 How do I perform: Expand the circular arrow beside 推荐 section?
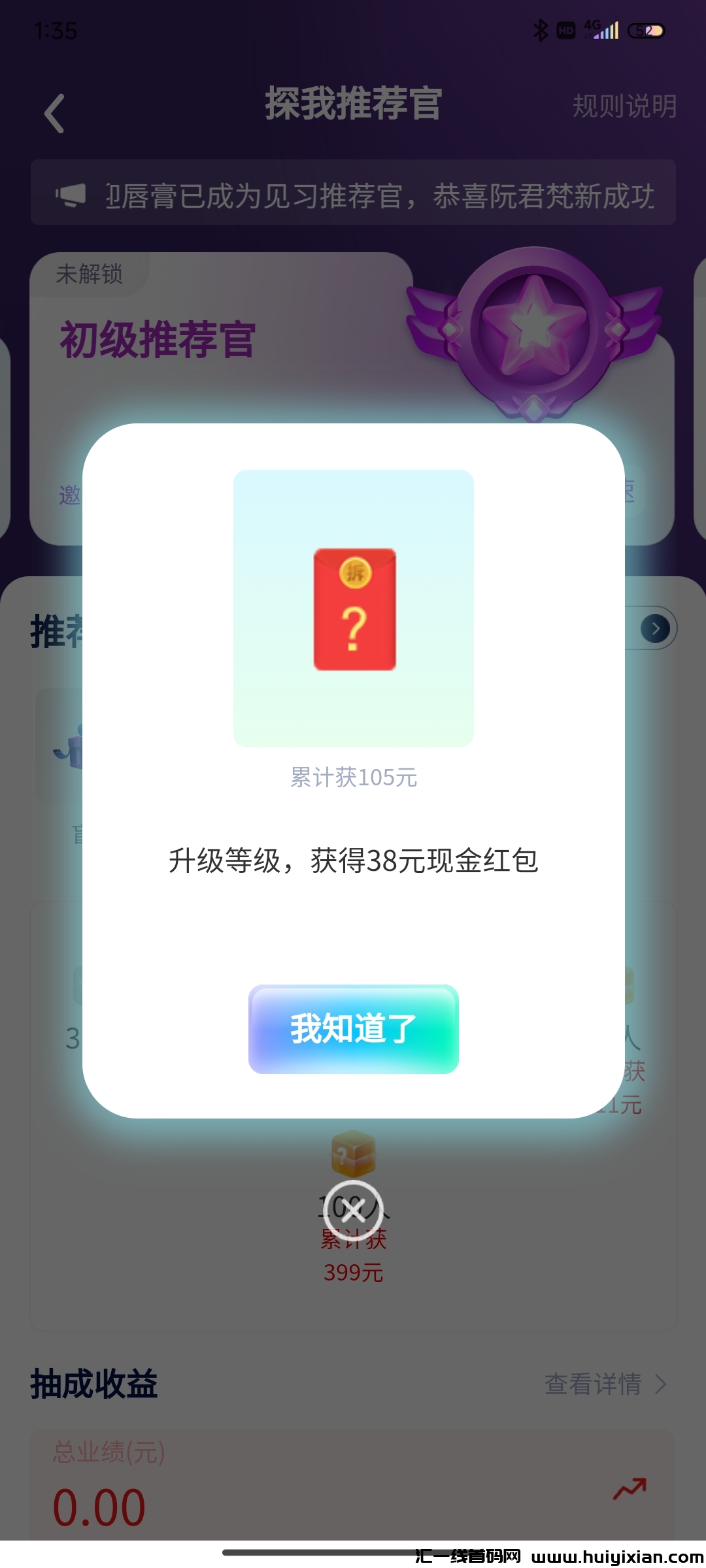(656, 629)
